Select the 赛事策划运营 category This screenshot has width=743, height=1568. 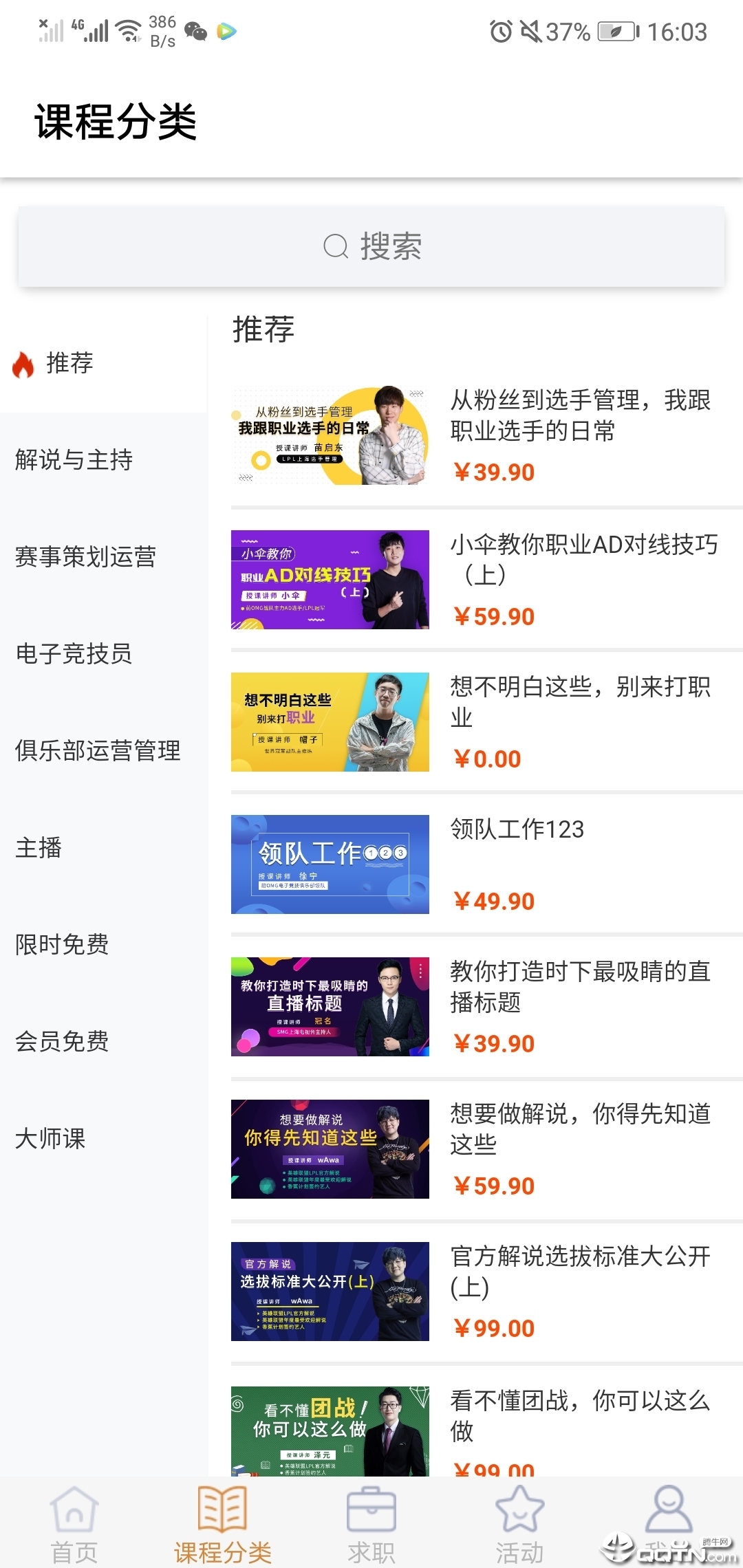point(86,556)
